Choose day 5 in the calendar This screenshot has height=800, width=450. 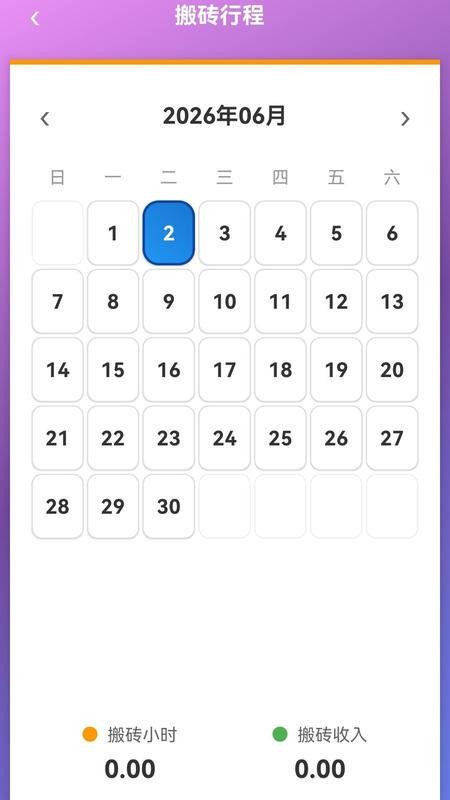click(336, 233)
